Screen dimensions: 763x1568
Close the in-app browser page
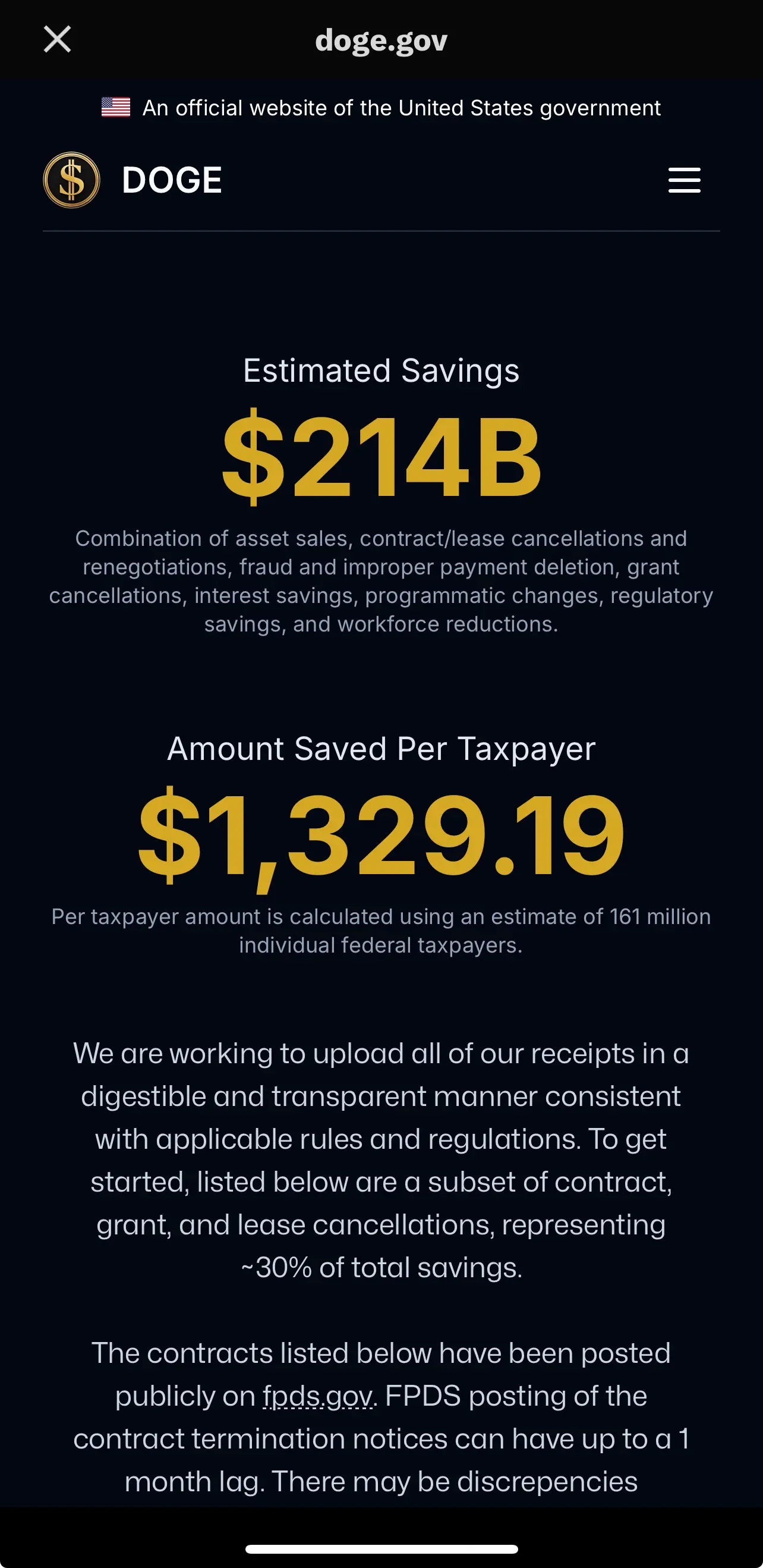tap(57, 40)
